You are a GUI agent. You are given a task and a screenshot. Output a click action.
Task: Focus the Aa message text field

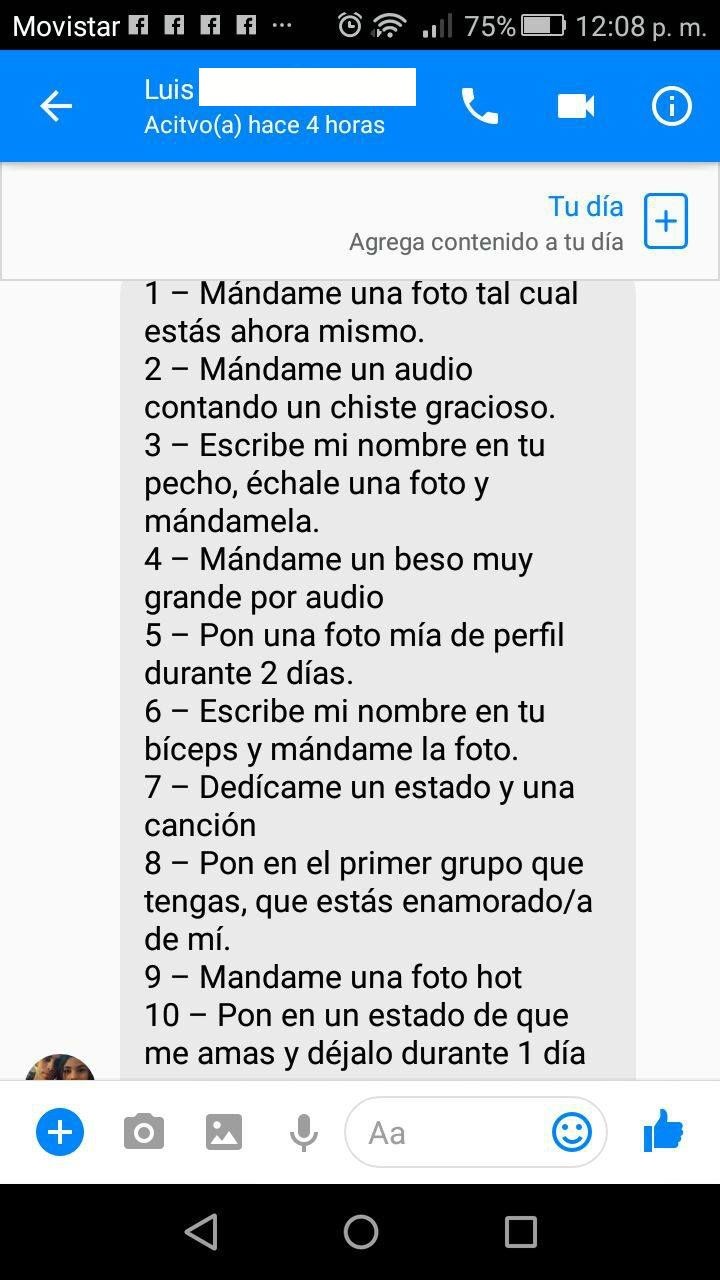[450, 1133]
